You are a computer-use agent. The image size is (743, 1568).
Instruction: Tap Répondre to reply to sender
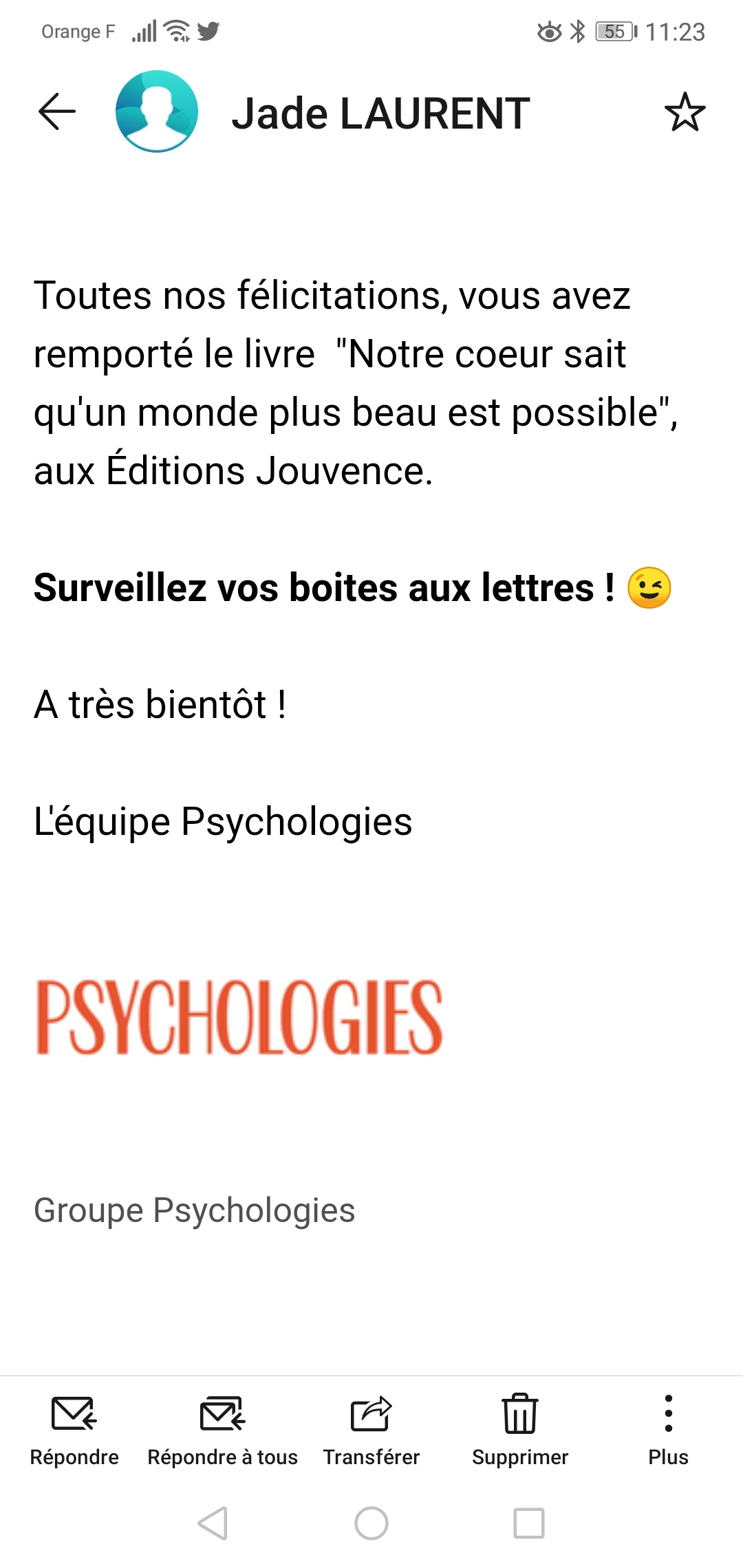tap(74, 1428)
